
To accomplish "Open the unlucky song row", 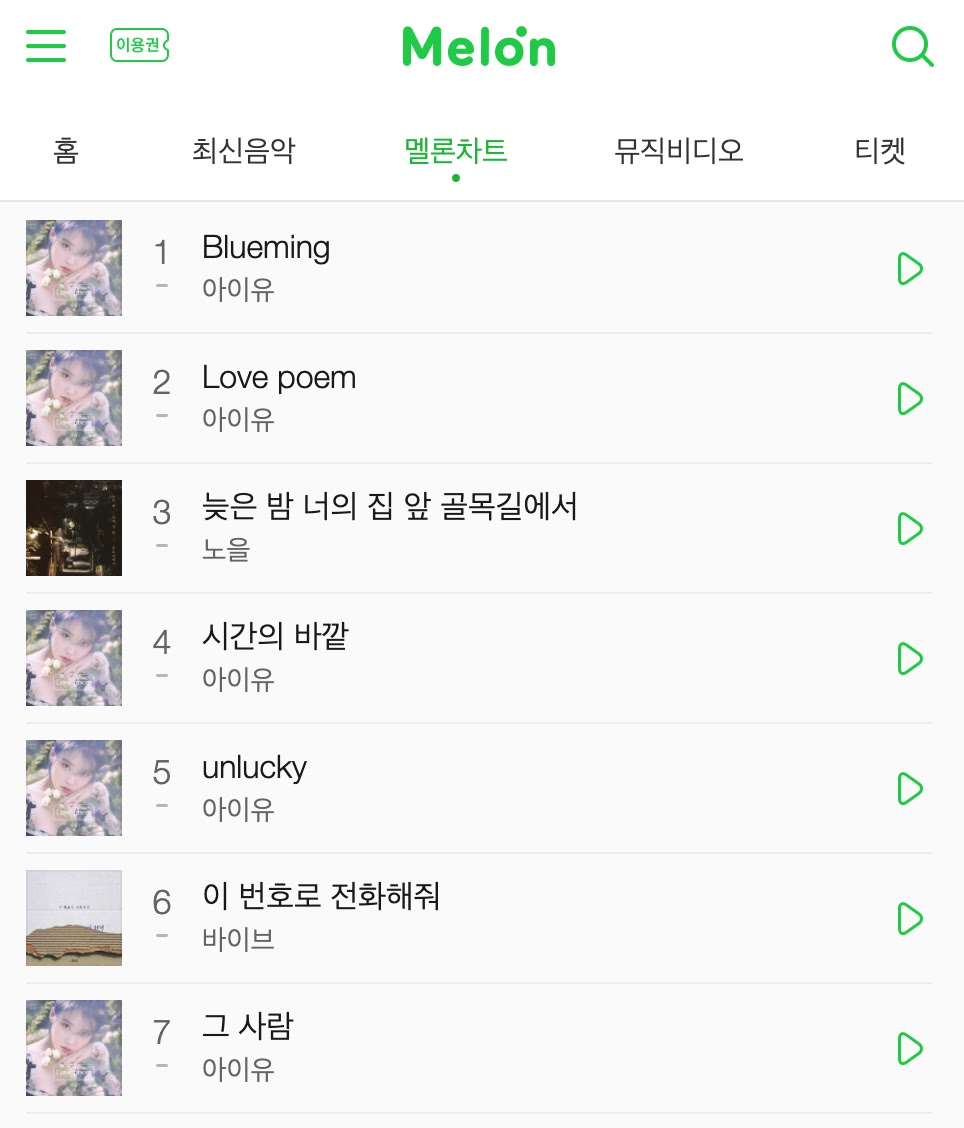I will (254, 768).
